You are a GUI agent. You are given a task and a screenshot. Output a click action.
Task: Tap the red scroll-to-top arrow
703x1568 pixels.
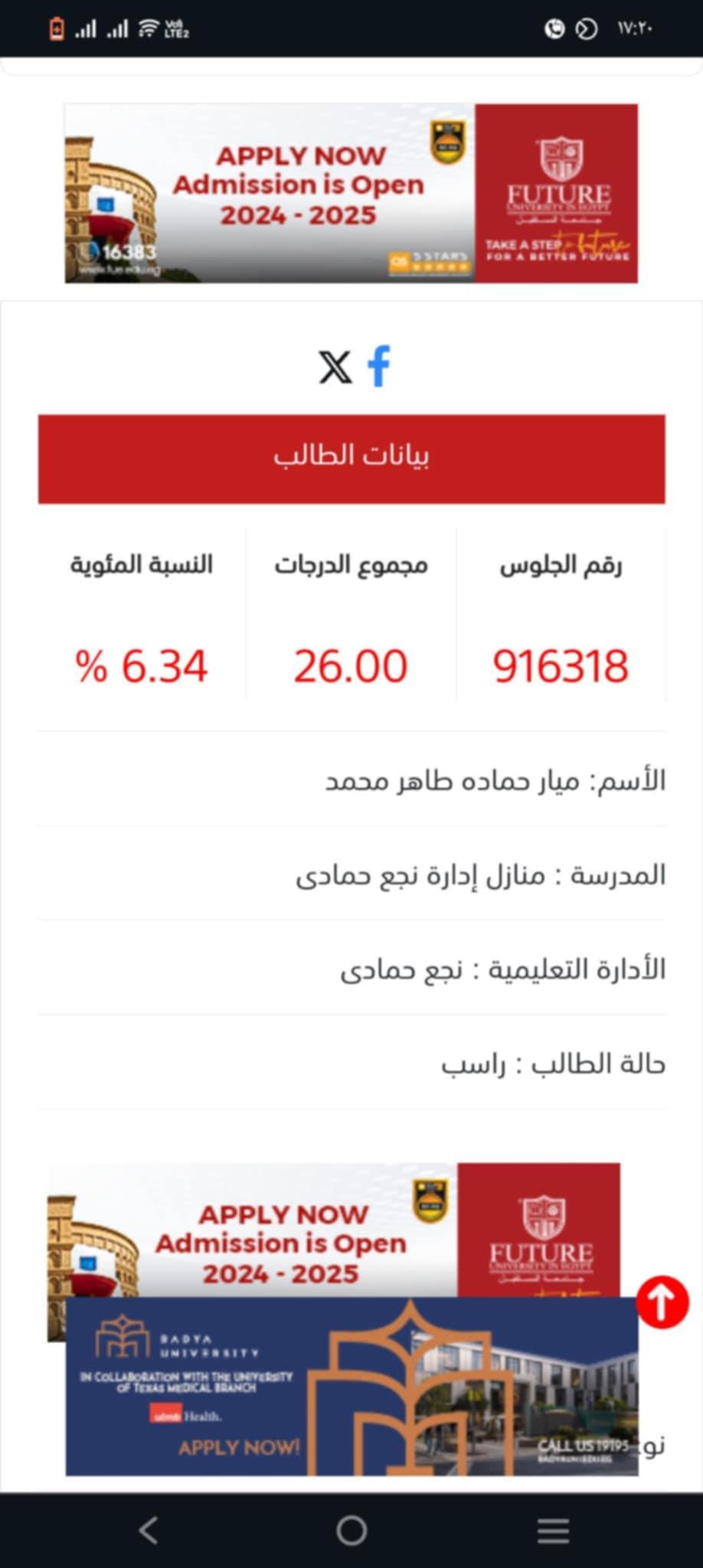[663, 1302]
